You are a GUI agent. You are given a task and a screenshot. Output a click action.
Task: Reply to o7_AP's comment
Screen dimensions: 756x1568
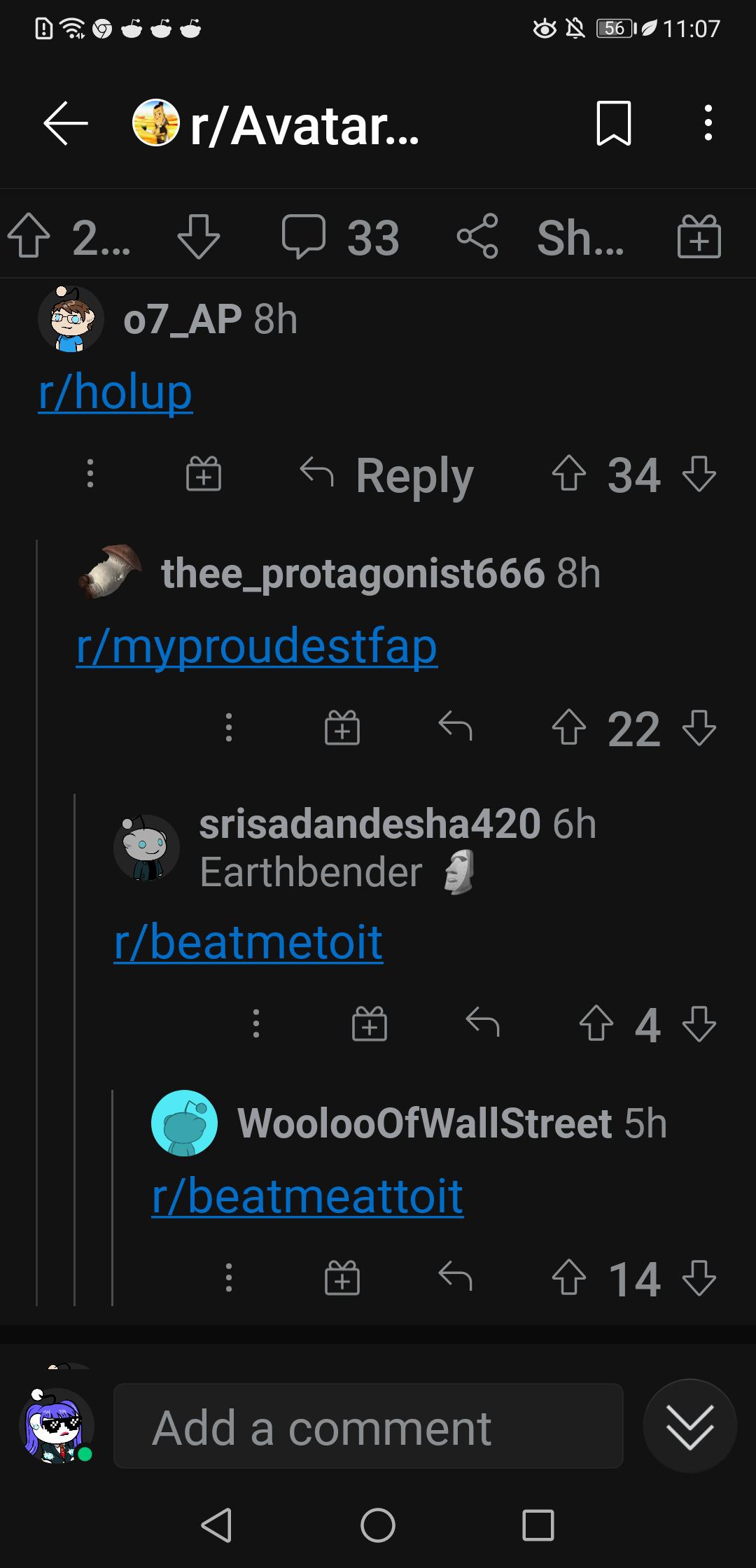tap(387, 475)
